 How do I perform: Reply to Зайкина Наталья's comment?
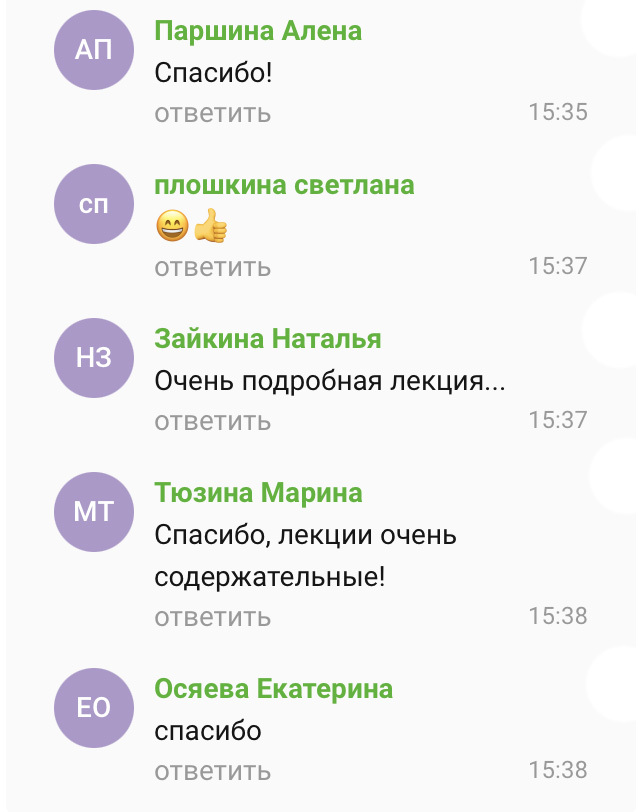(x=212, y=421)
